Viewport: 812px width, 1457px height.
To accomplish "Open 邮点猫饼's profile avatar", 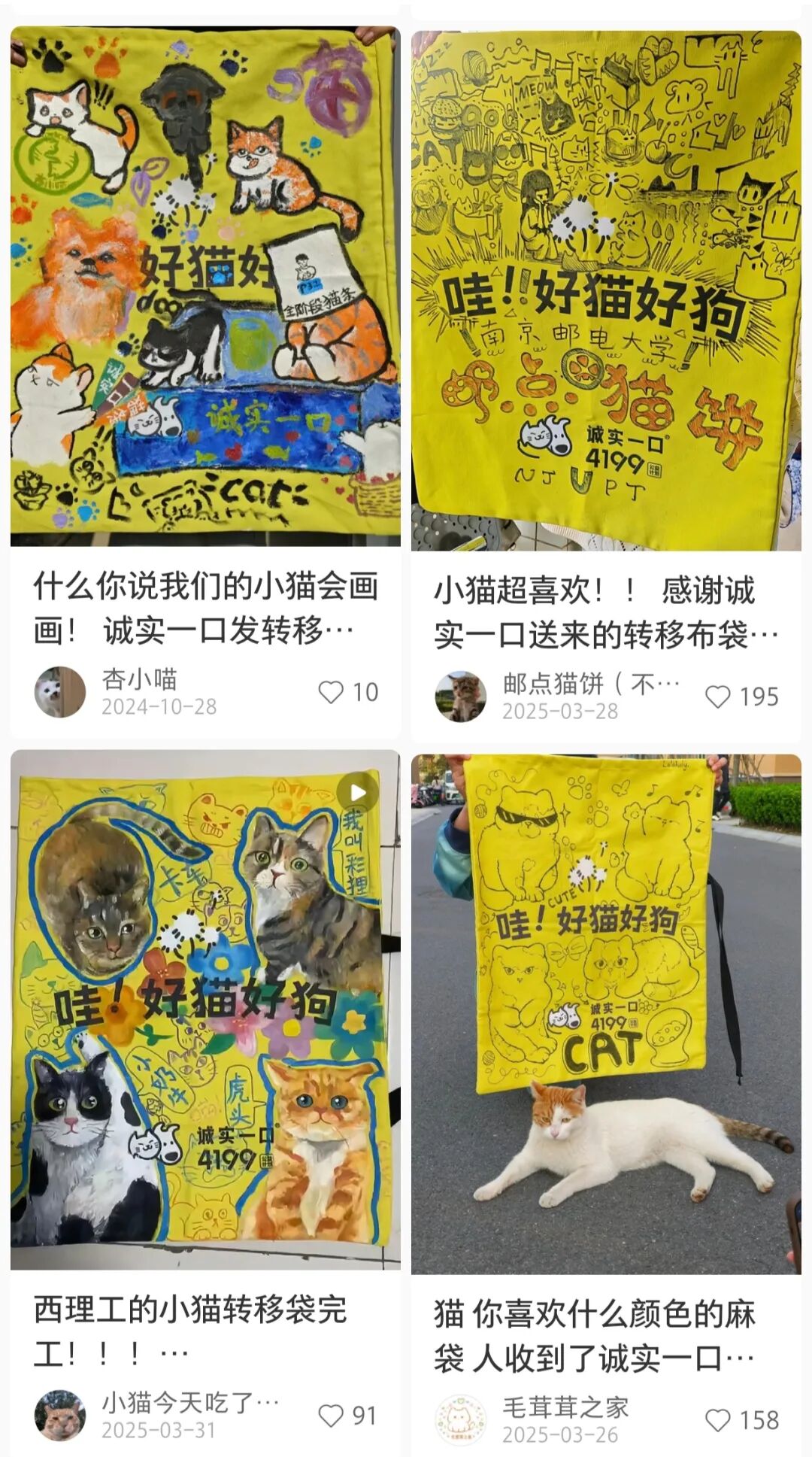I will (461, 697).
